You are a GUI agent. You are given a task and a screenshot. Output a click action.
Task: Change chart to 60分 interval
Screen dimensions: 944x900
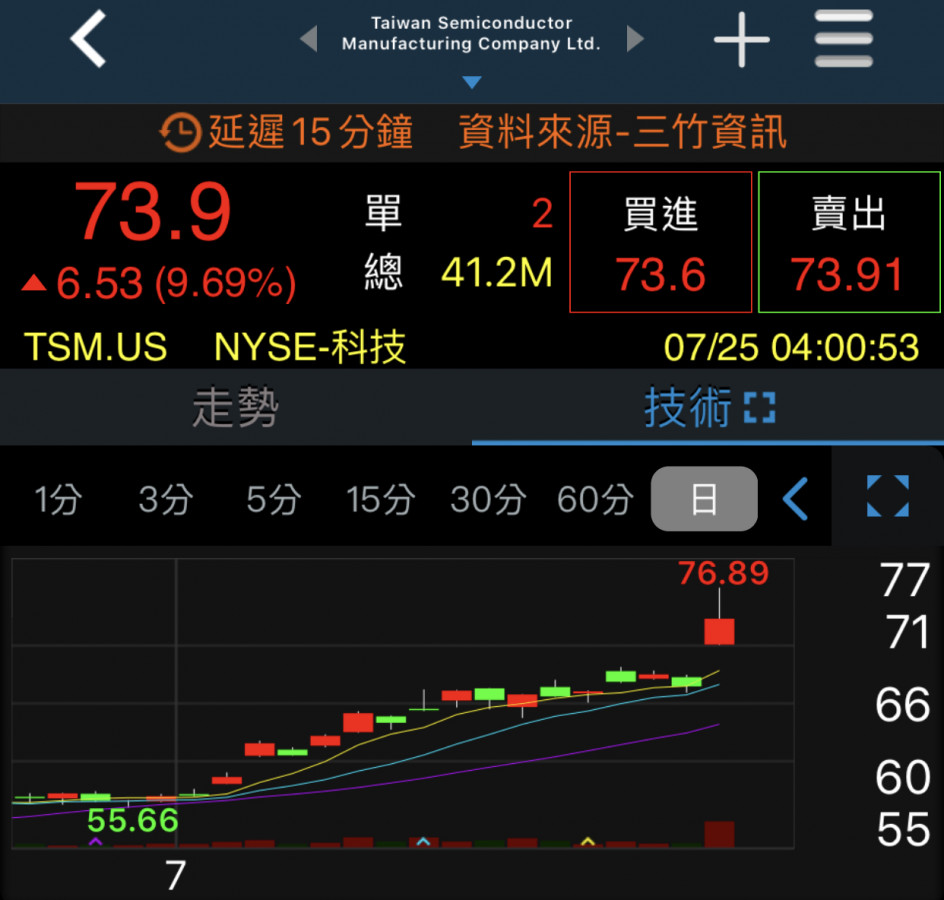click(x=595, y=498)
